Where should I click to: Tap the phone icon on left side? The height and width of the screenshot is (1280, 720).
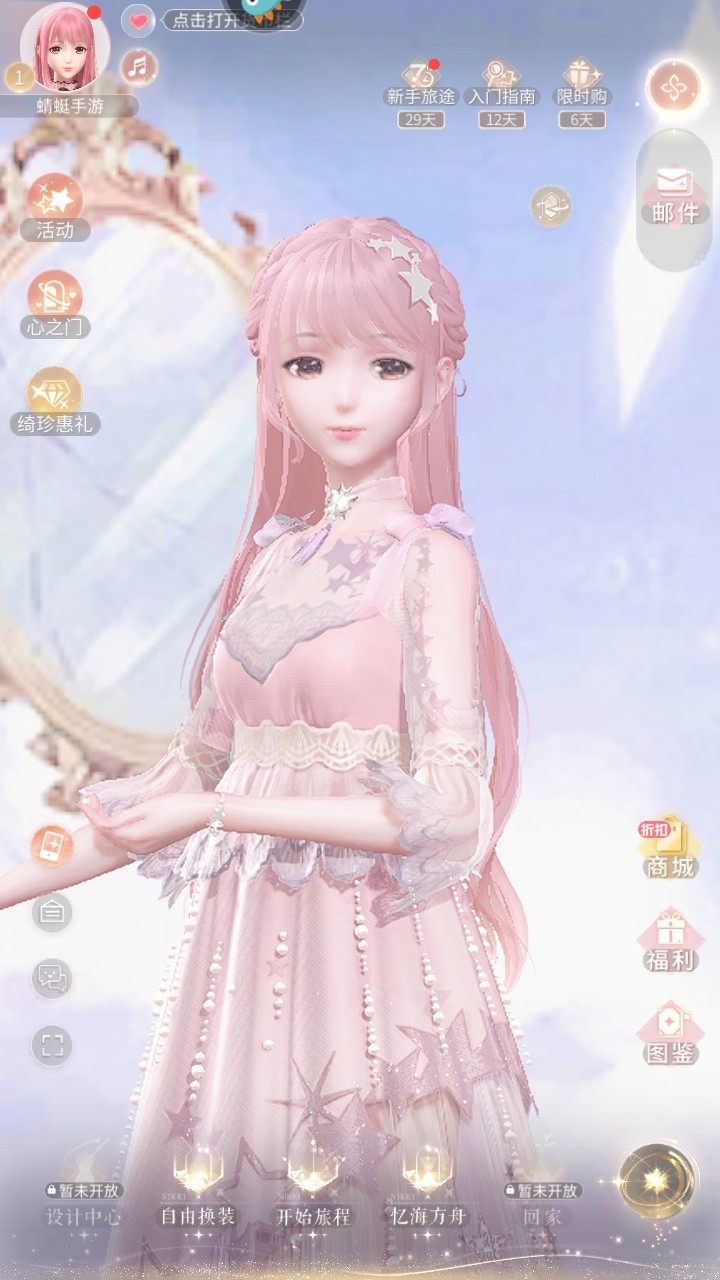click(x=52, y=846)
